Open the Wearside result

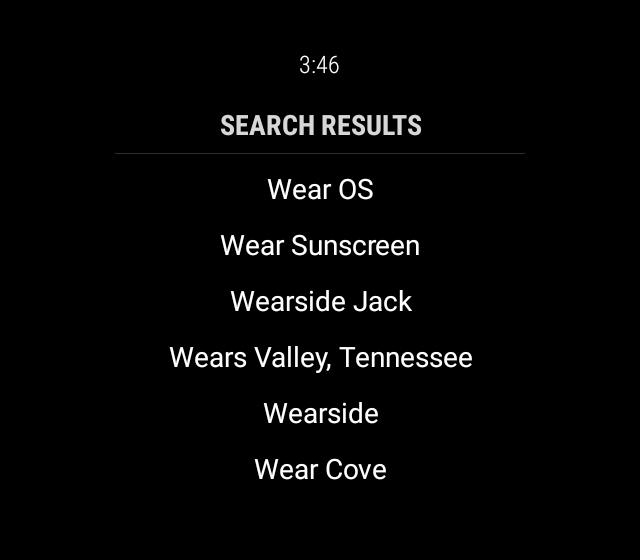(320, 413)
